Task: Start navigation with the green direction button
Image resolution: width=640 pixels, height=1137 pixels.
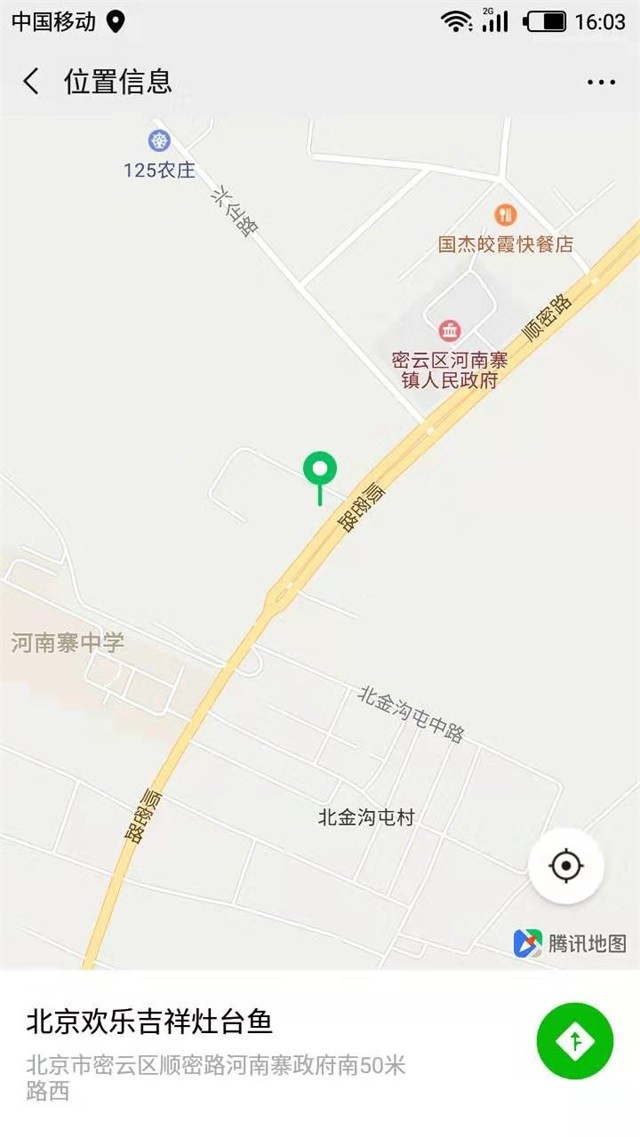Action: [x=575, y=1041]
